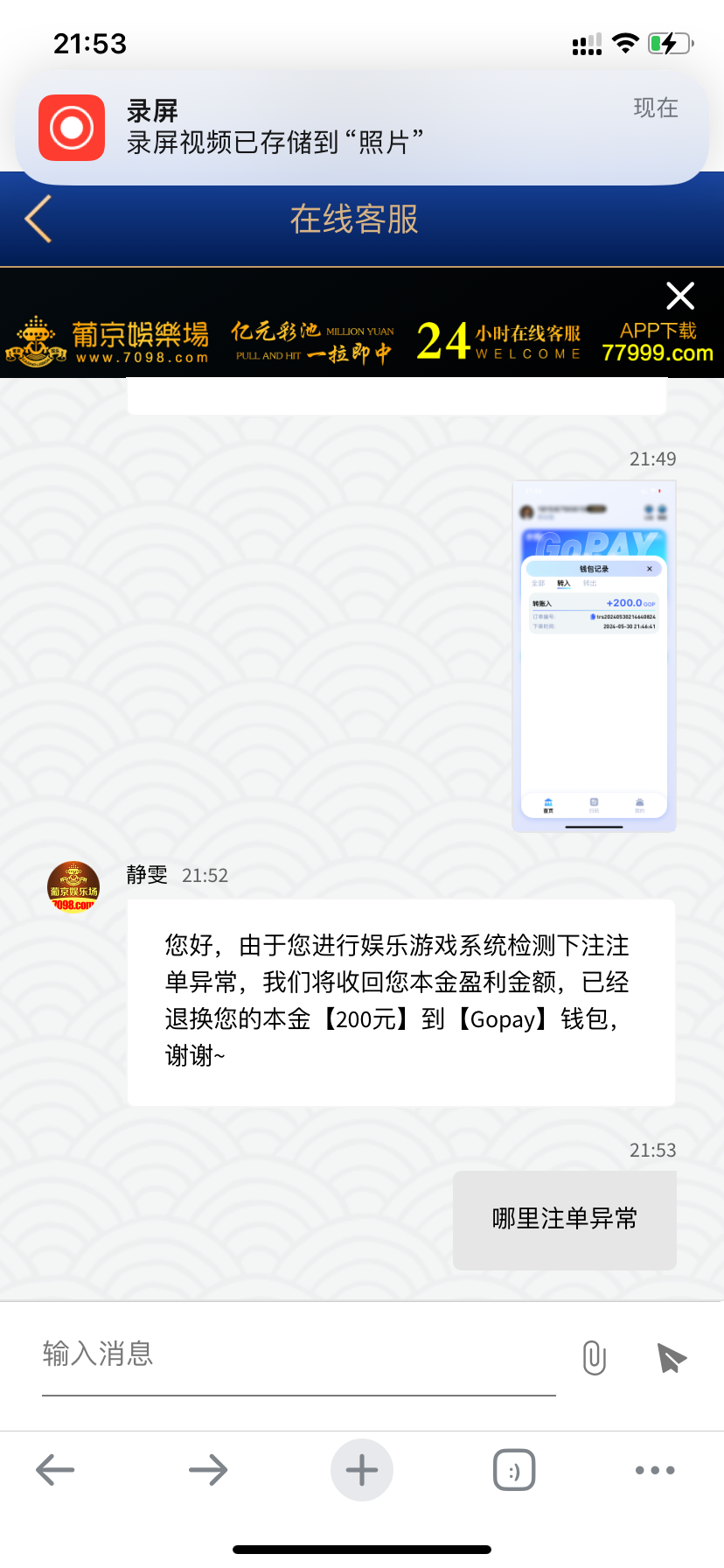Send the message with the arrow icon
This screenshot has width=724, height=1568.
pos(671,1357)
